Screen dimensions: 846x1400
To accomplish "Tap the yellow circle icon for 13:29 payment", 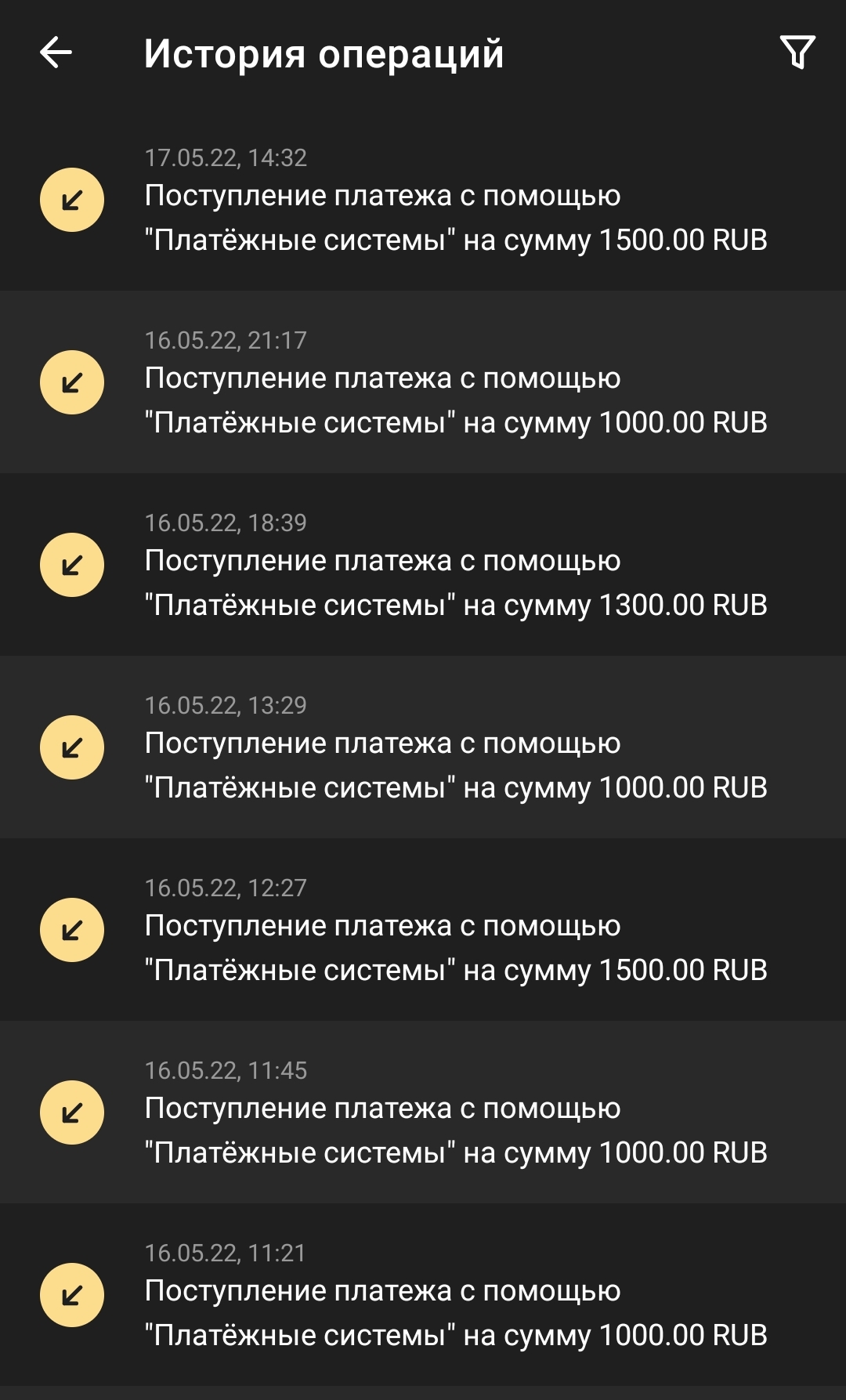I will coord(72,747).
